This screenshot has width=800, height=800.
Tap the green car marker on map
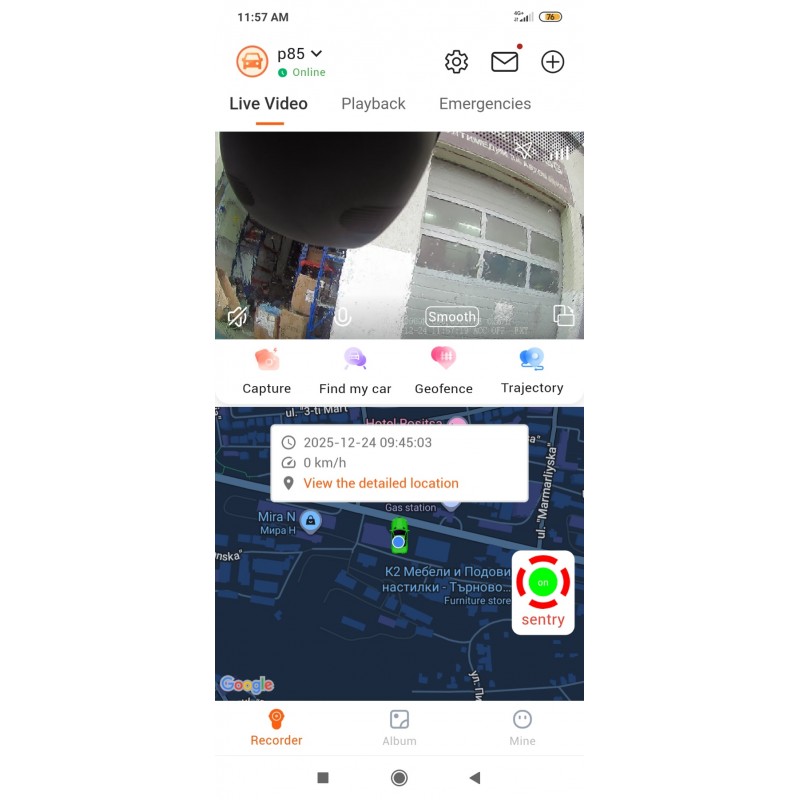pyautogui.click(x=399, y=537)
